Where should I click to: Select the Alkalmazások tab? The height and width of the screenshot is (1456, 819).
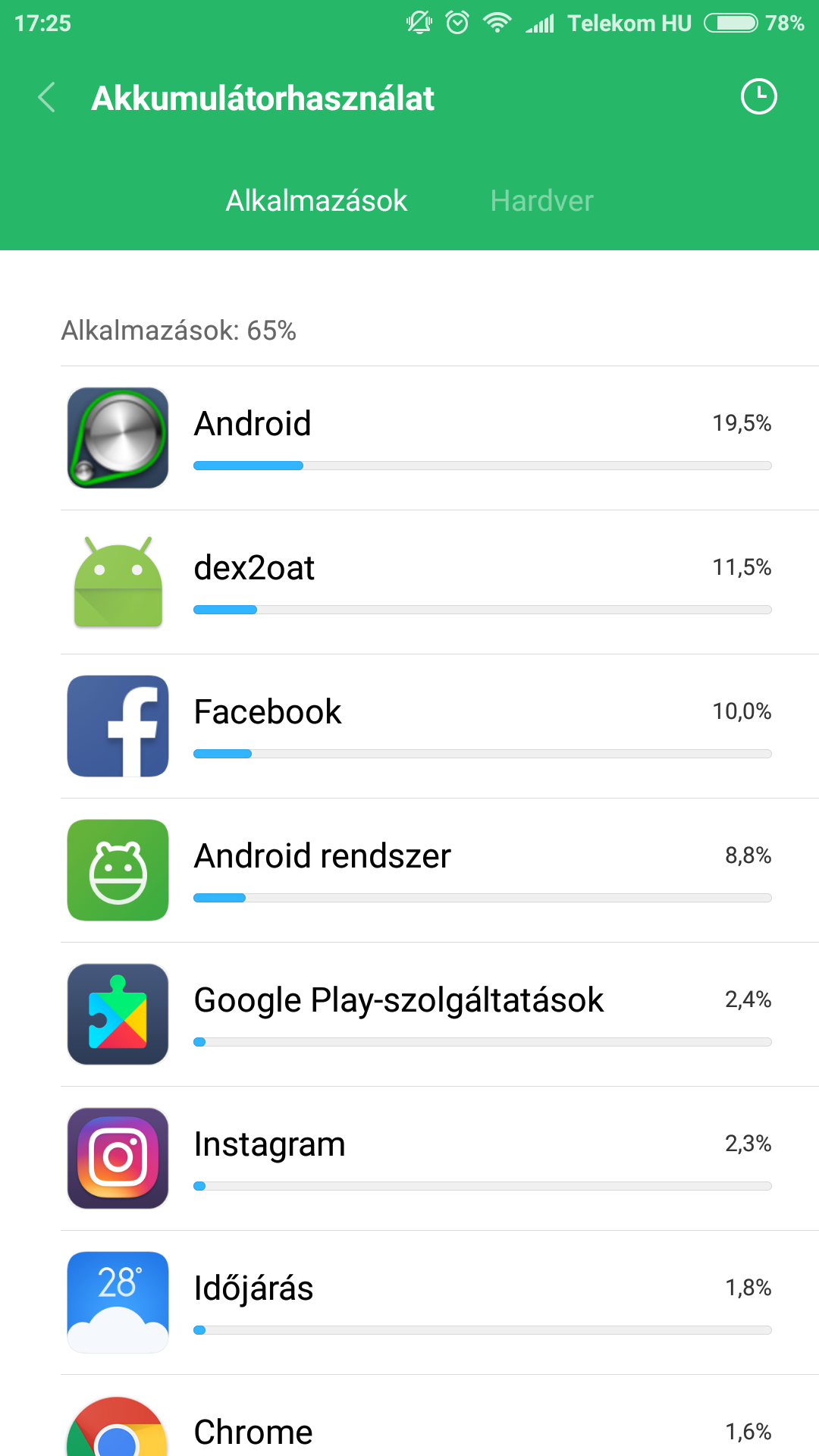[x=316, y=201]
